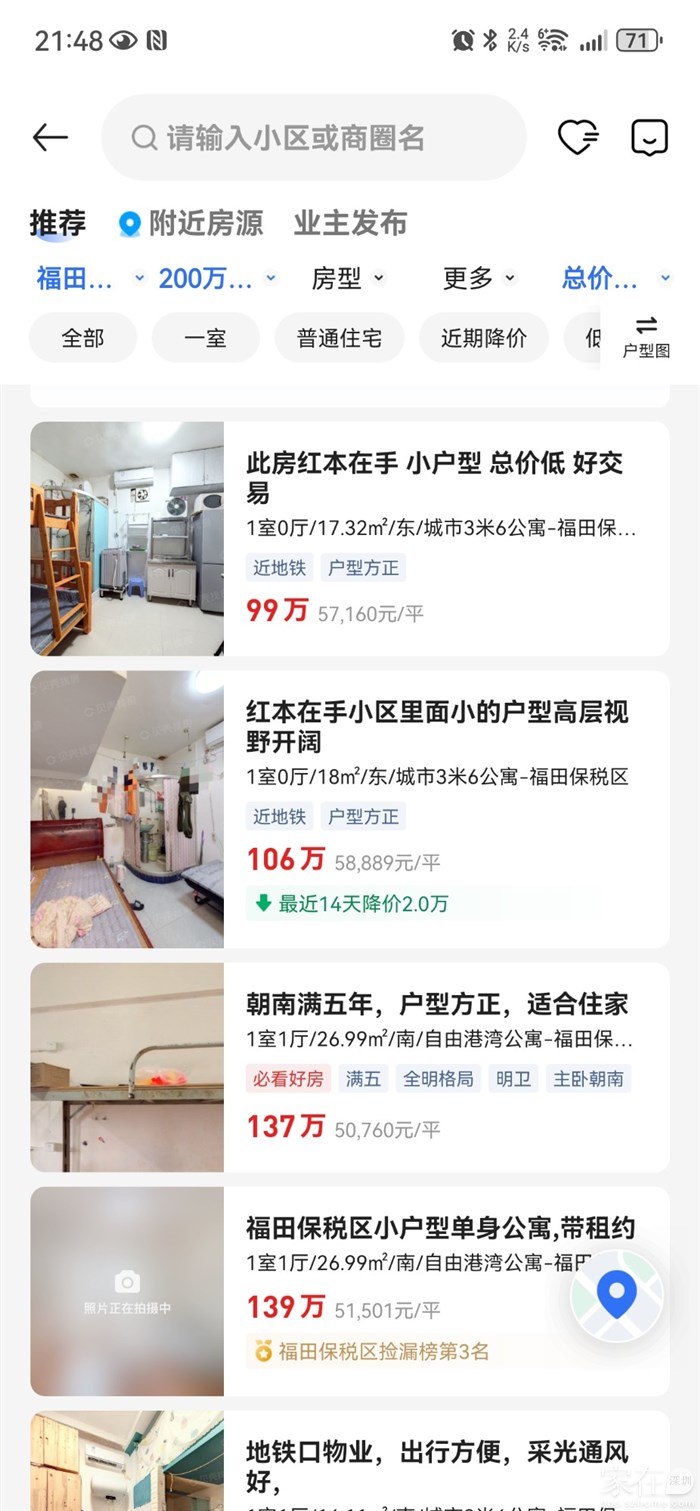Filter by 近期降价 chip

click(x=484, y=338)
